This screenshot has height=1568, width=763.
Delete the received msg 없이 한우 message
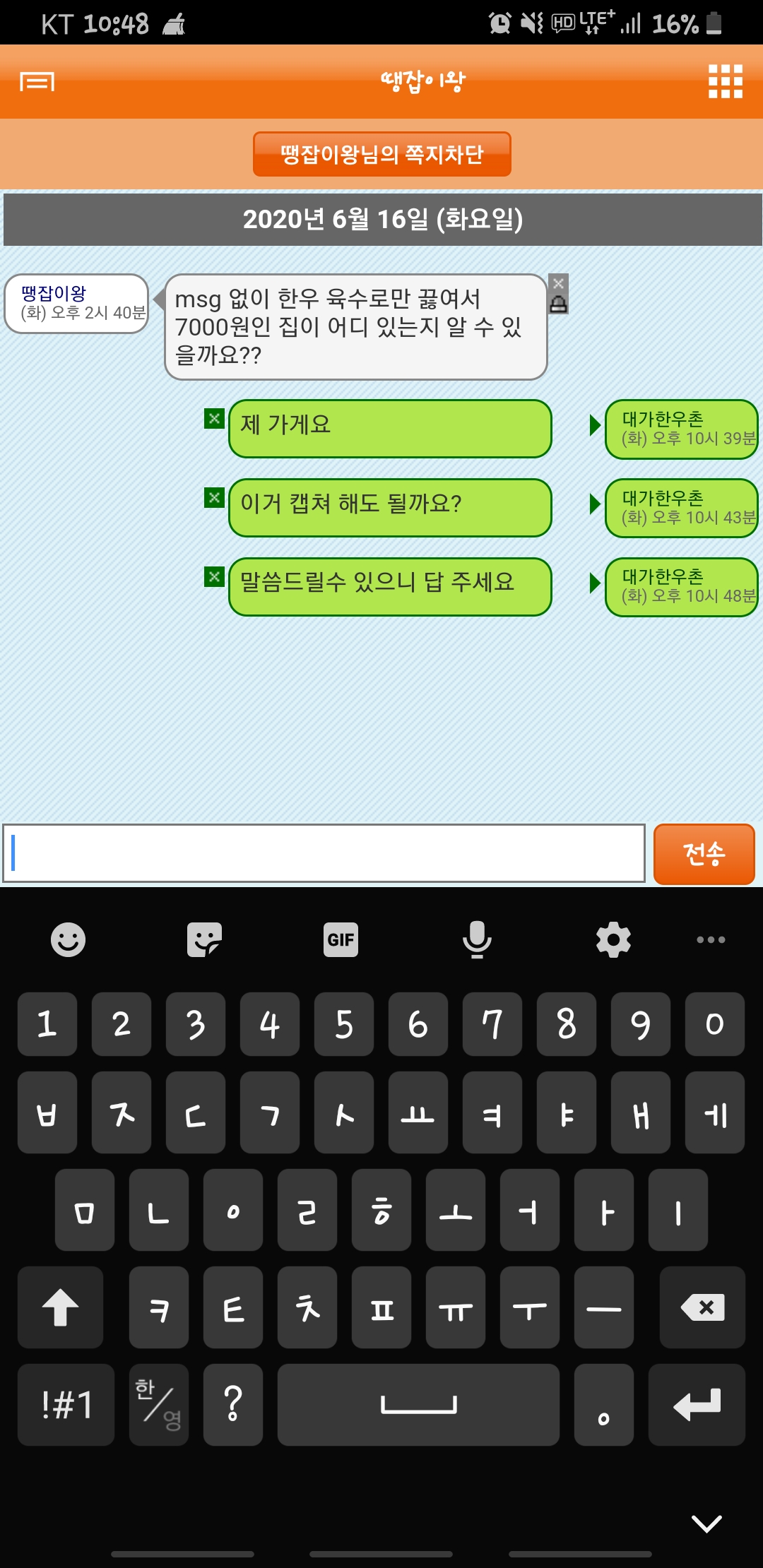point(559,283)
